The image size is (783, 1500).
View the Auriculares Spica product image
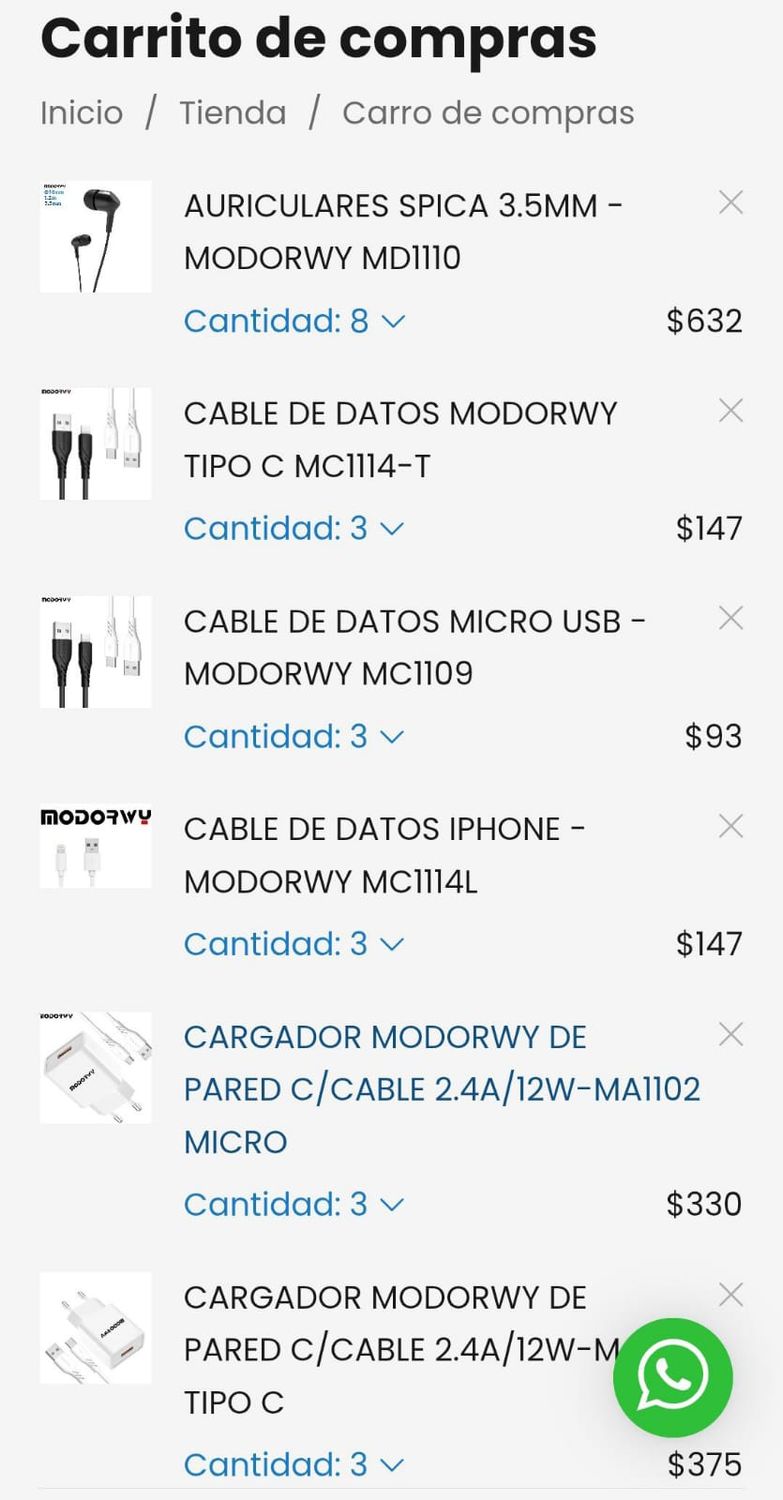96,237
